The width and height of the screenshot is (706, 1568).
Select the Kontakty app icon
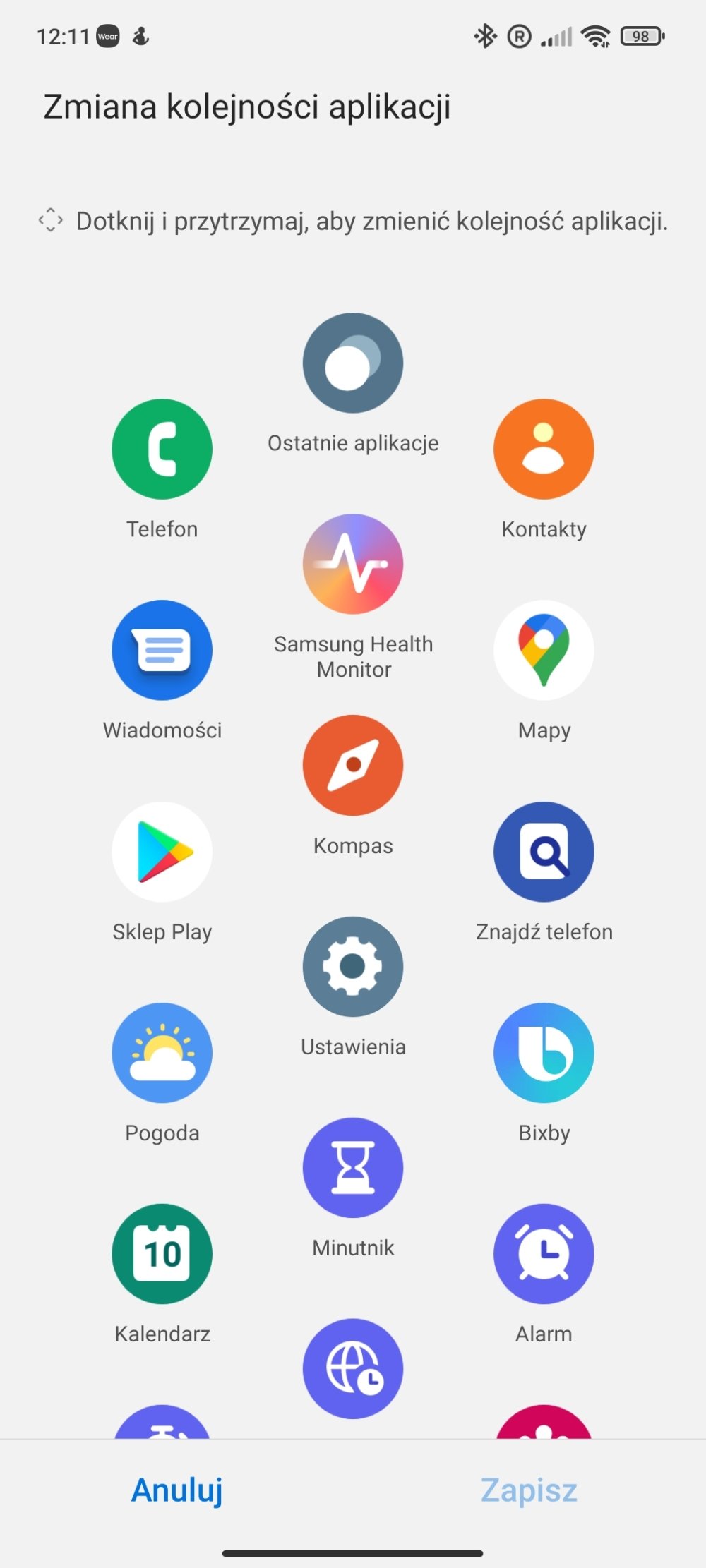(x=544, y=449)
